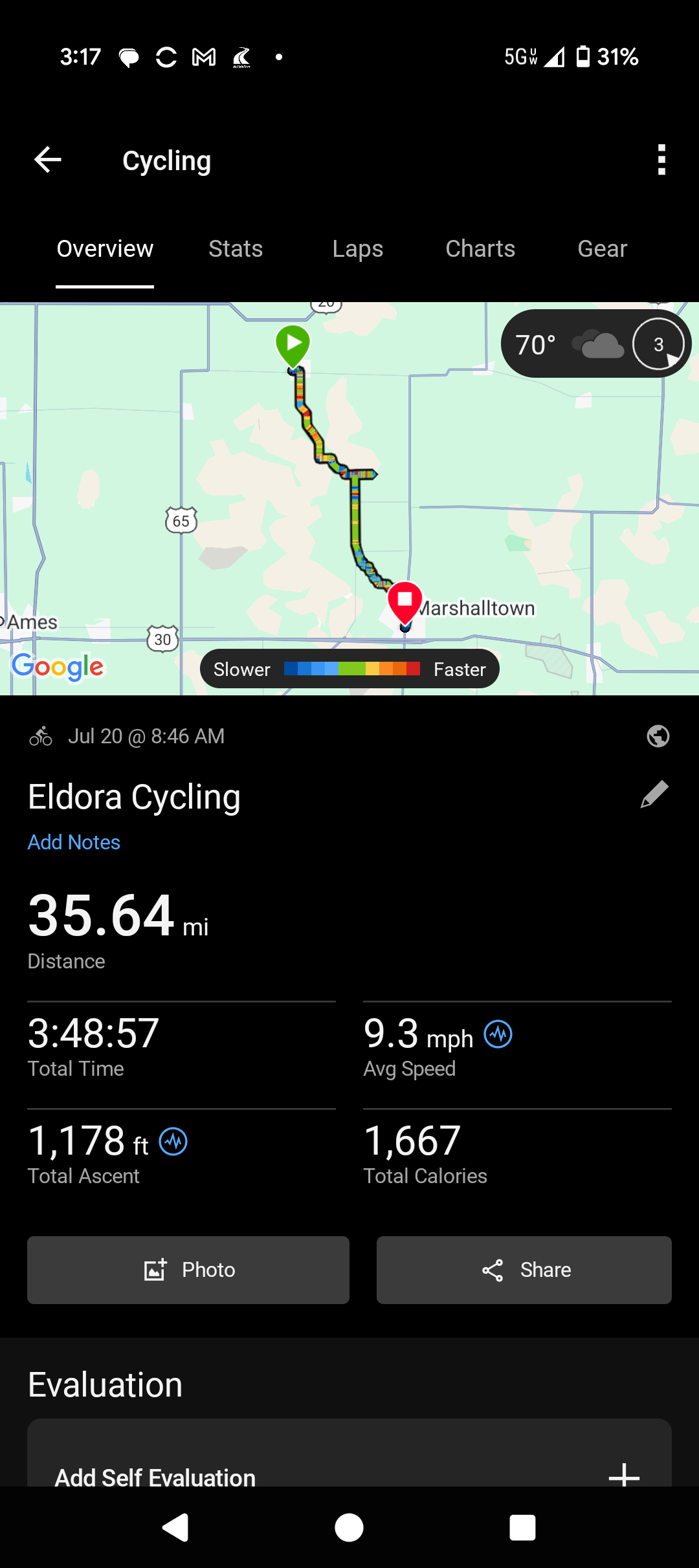Viewport: 699px width, 1568px height.
Task: Select the Gear tab
Action: click(x=602, y=249)
